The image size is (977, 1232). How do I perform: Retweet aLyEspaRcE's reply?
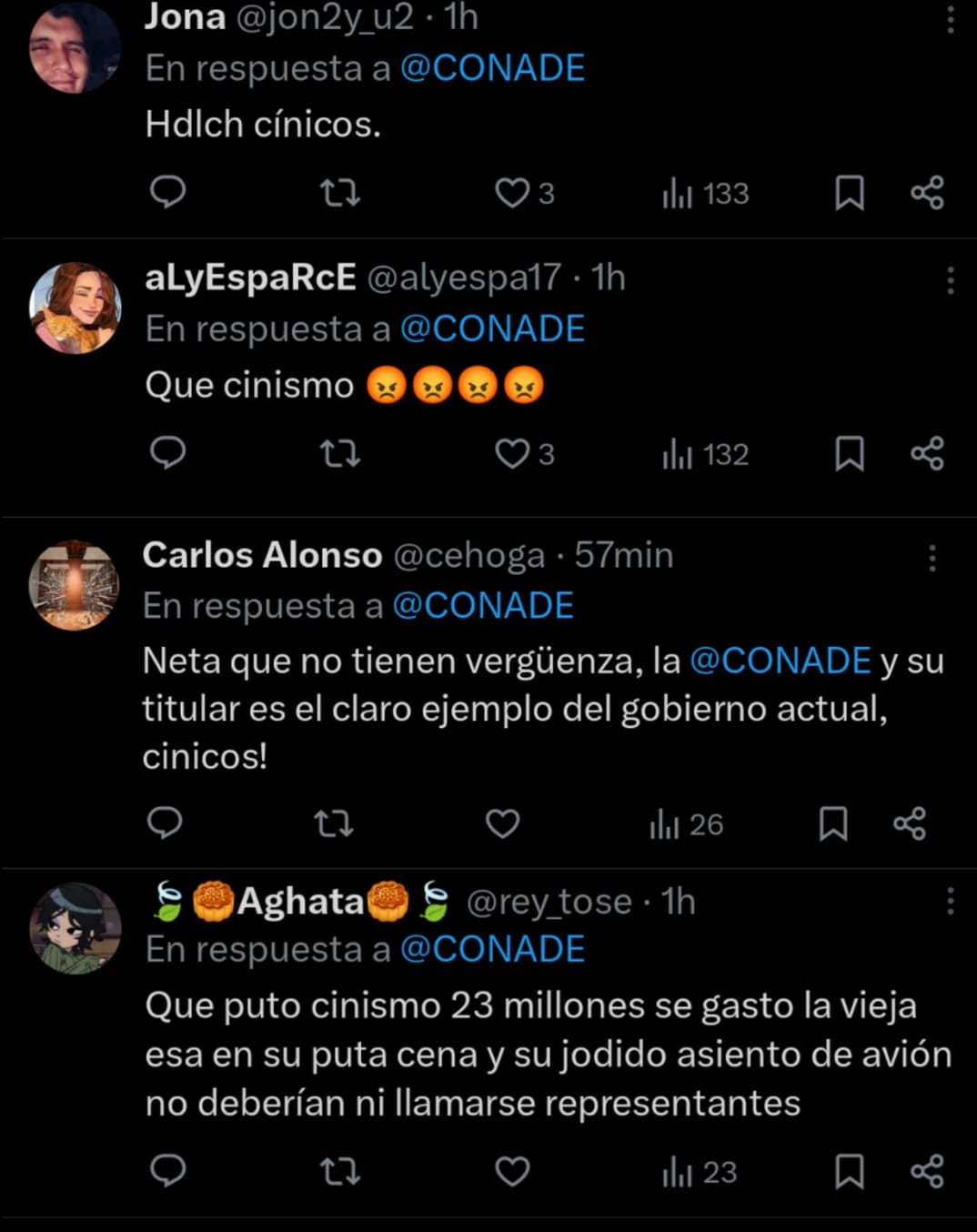[x=340, y=453]
